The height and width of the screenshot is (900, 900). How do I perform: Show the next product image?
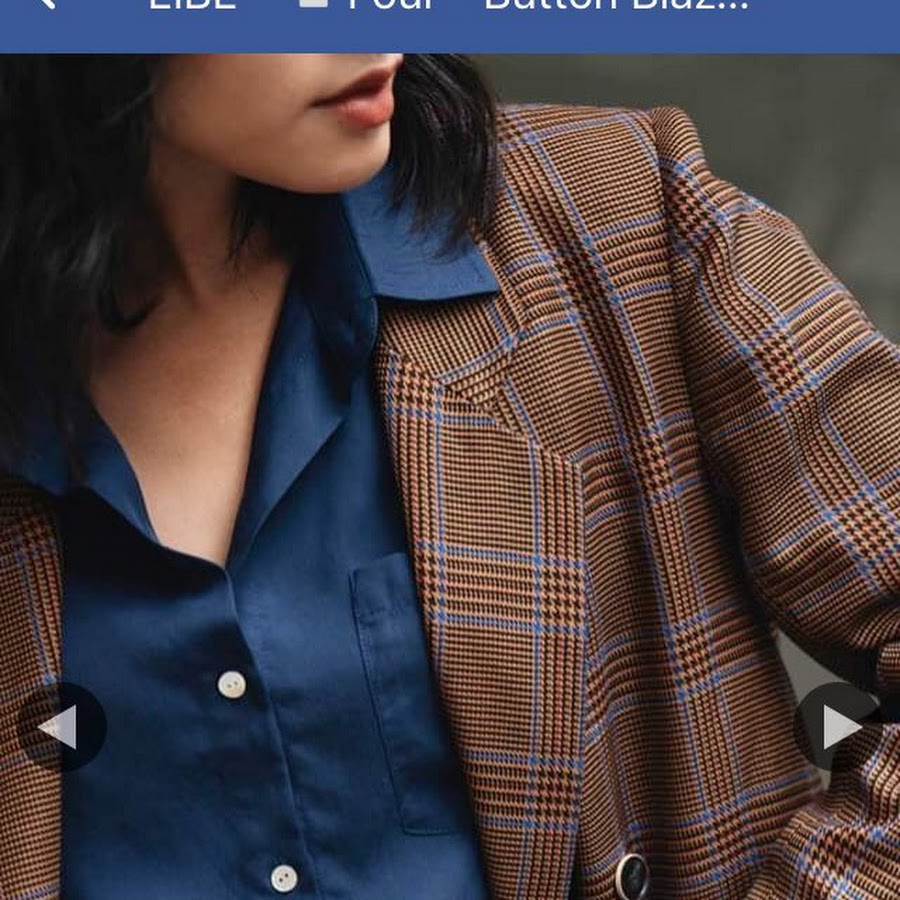tap(839, 727)
